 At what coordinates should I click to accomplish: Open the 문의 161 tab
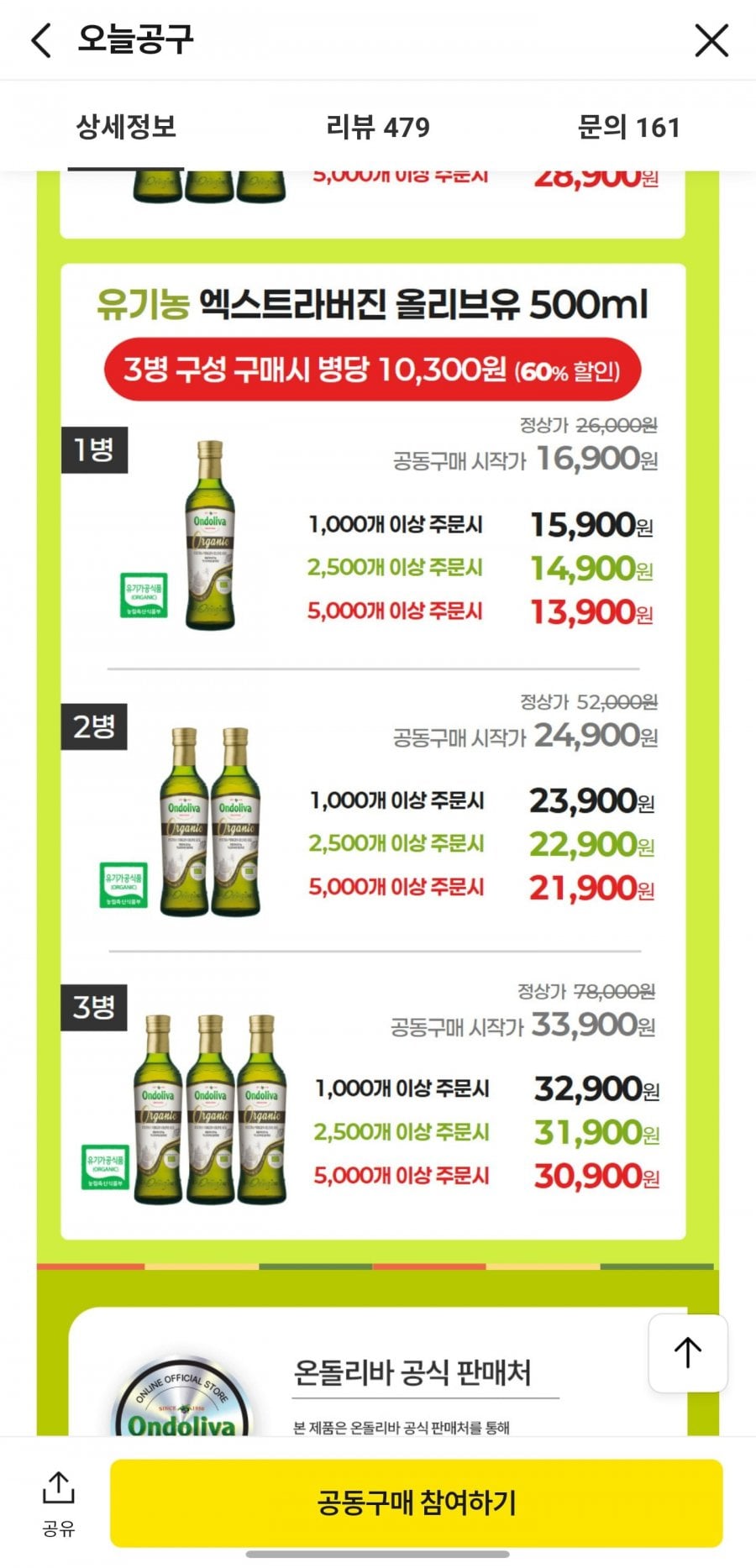[x=628, y=127]
